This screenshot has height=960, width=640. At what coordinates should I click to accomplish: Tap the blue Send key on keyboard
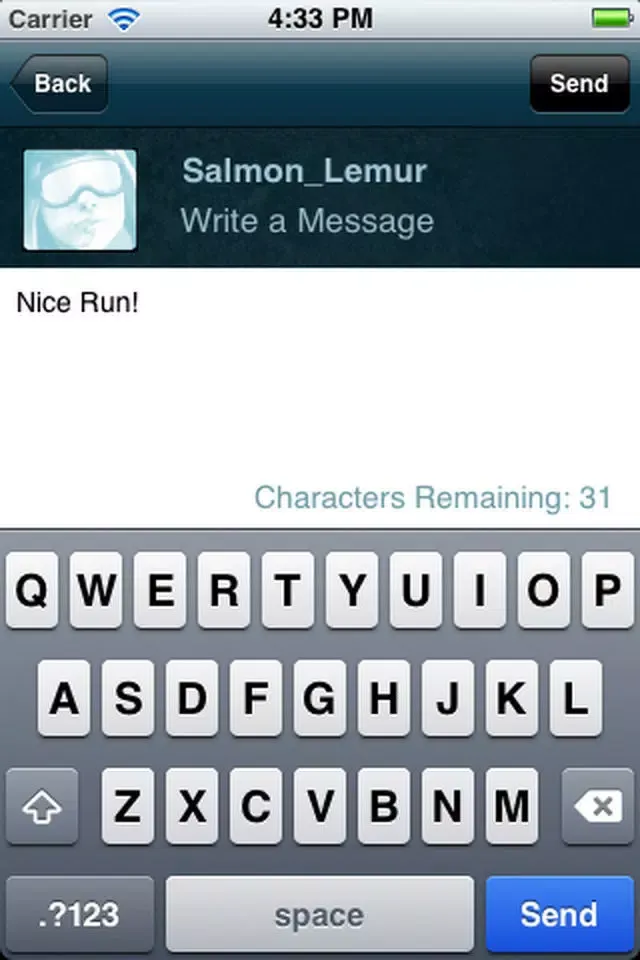(x=558, y=914)
